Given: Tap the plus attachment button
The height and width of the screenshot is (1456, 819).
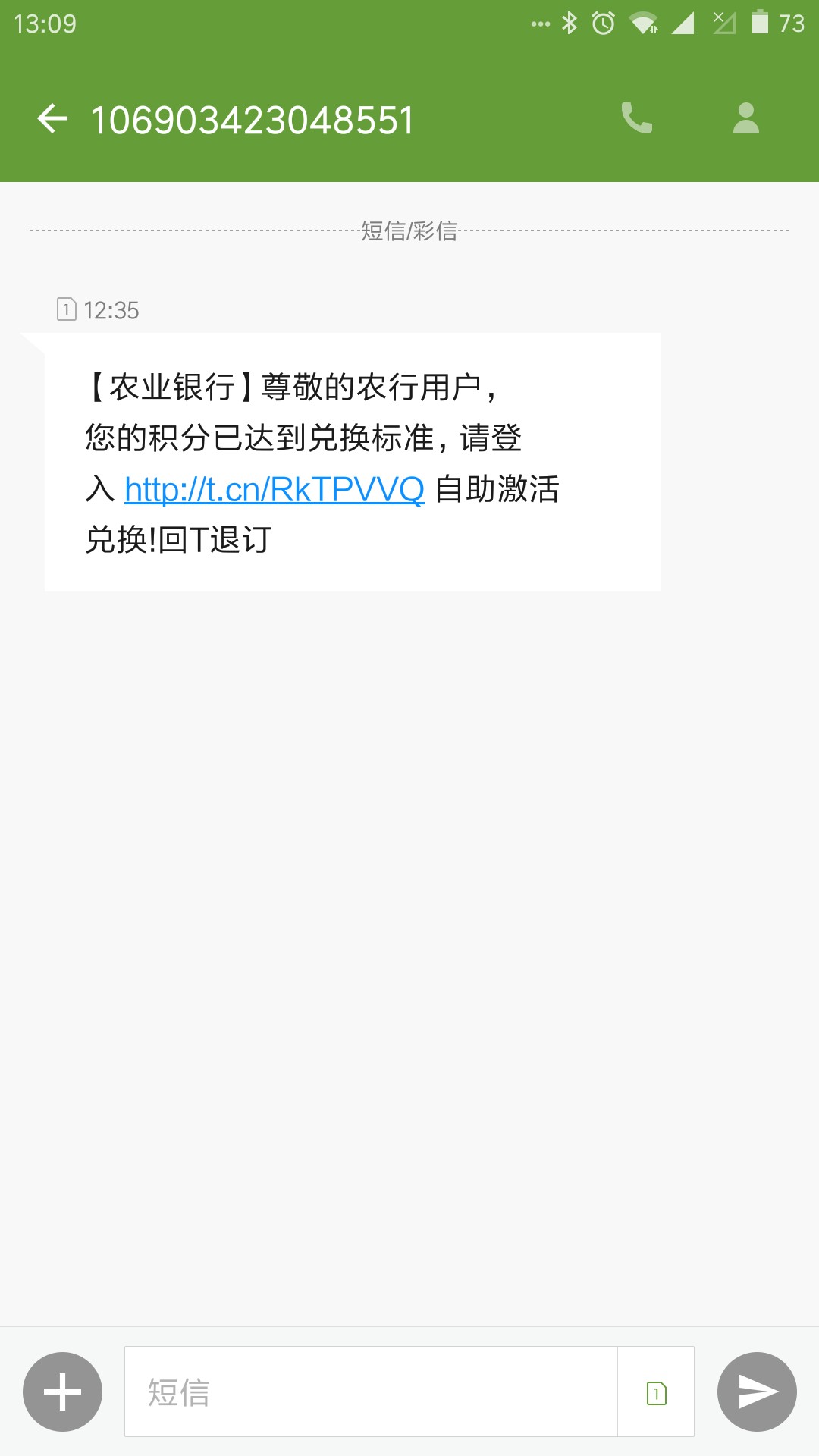Looking at the screenshot, I should point(63,1392).
